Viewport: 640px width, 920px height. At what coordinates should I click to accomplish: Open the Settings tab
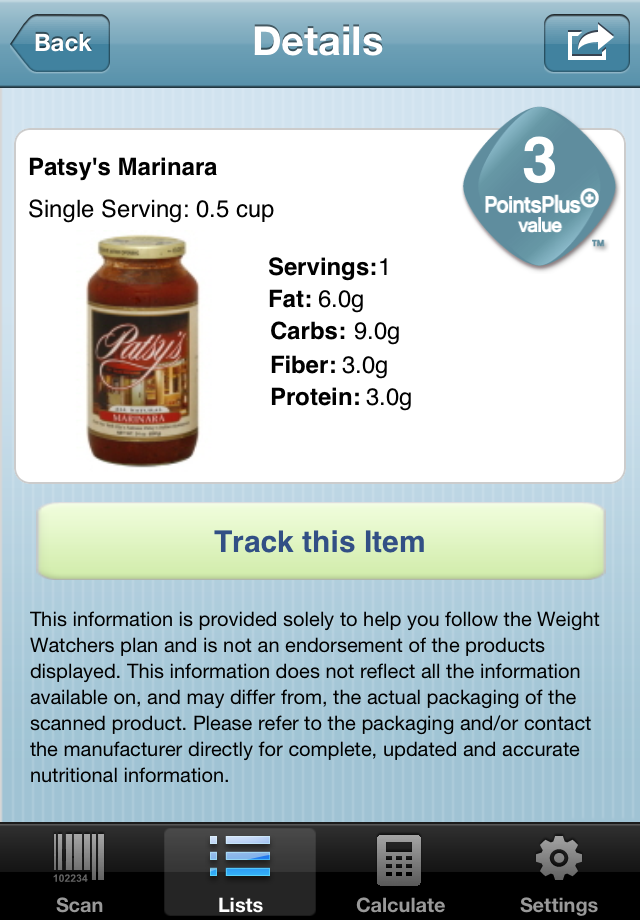tap(558, 874)
